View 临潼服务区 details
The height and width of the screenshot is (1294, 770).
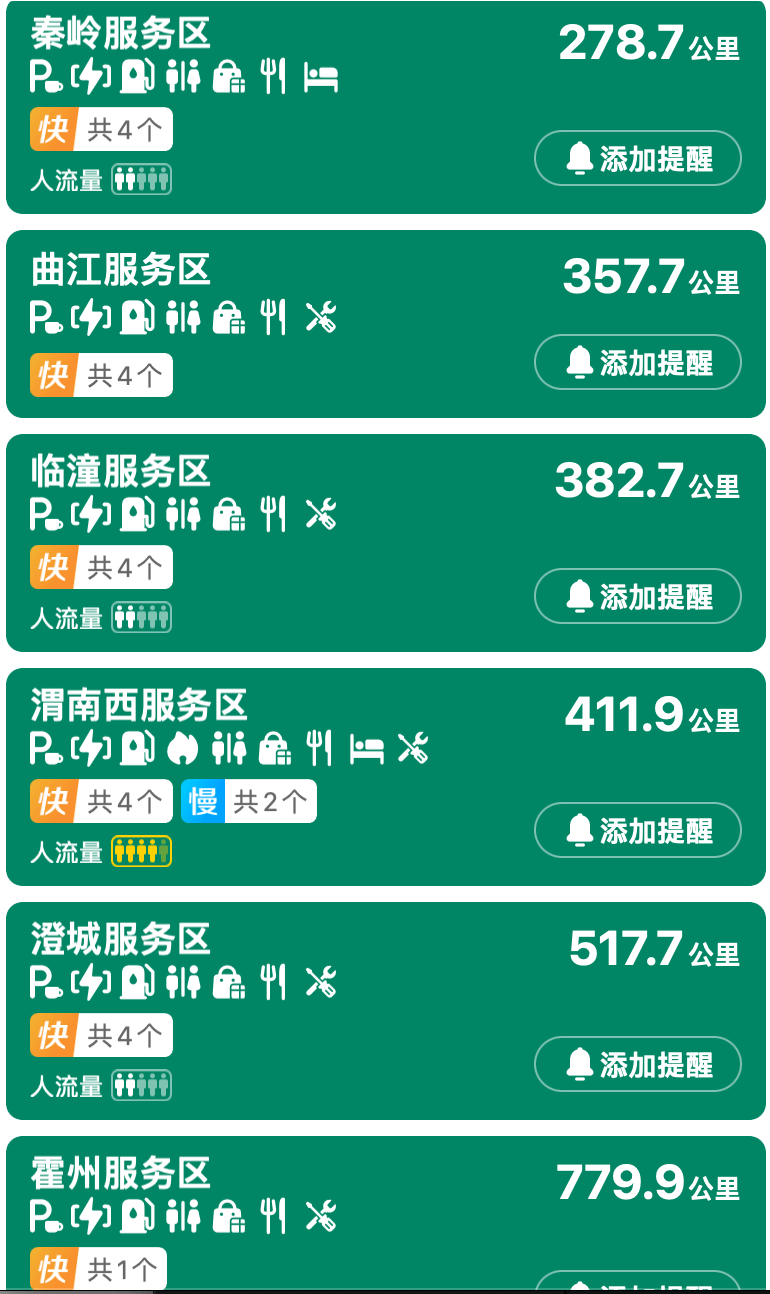(121, 471)
